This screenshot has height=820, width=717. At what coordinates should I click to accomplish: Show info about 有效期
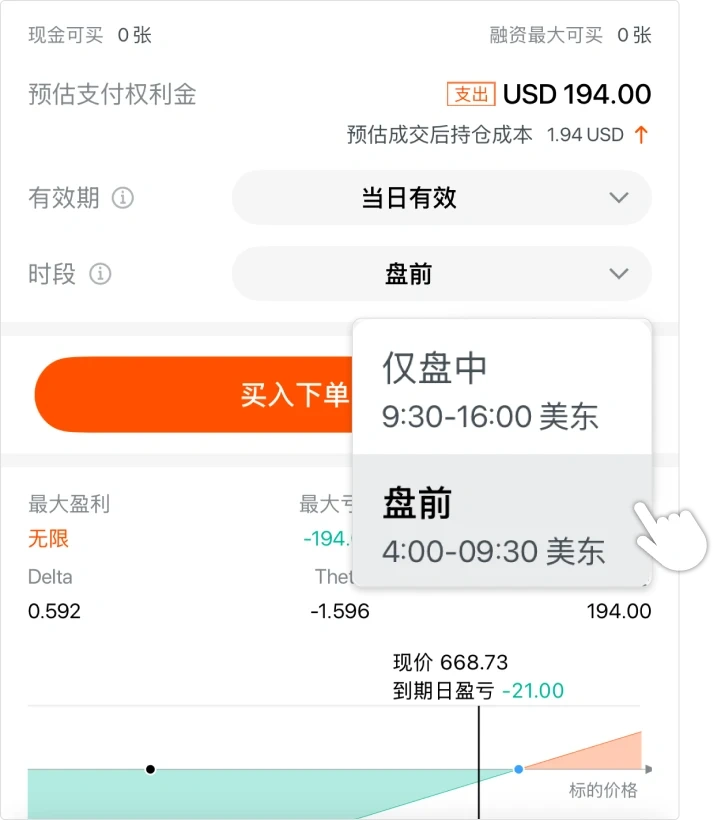click(122, 198)
